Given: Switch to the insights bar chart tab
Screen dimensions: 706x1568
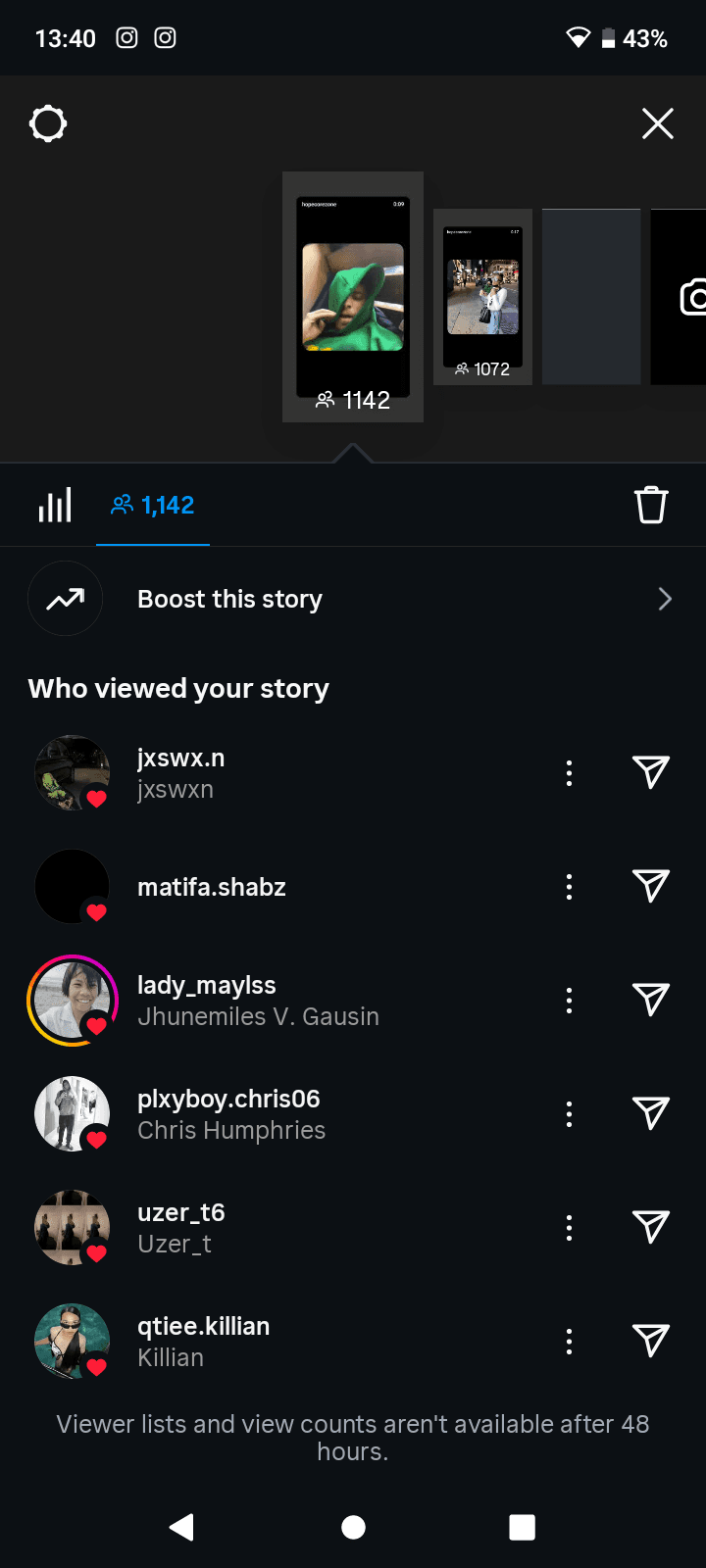Looking at the screenshot, I should pyautogui.click(x=55, y=506).
